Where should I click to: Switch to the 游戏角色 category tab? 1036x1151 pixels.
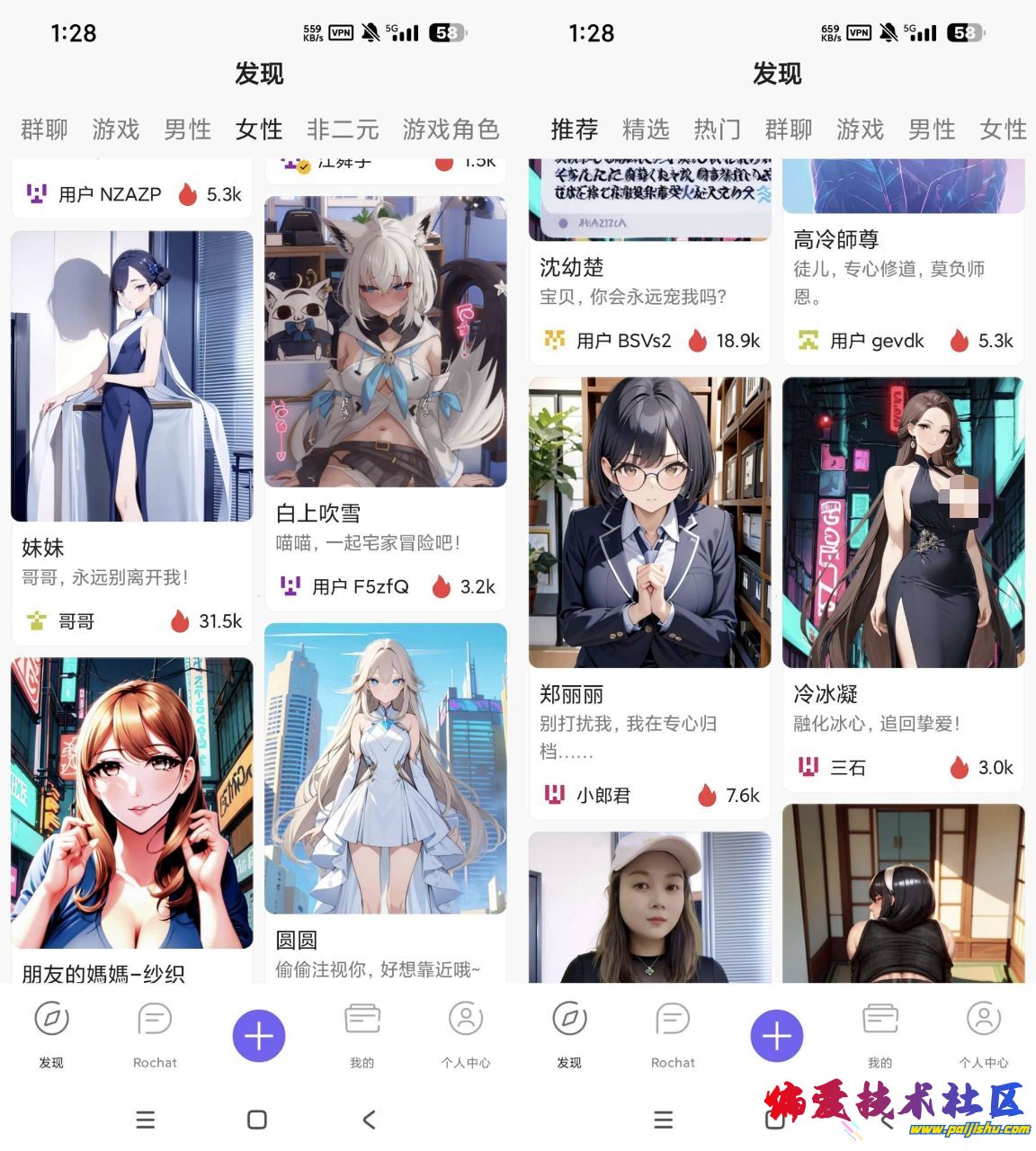click(x=451, y=129)
